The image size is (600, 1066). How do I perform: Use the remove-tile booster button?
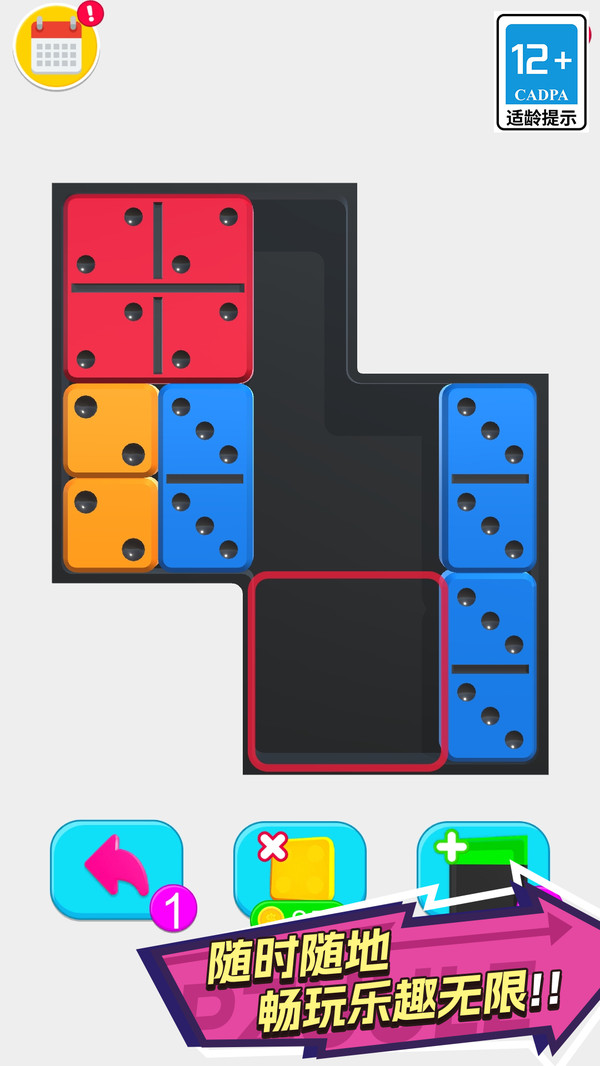coord(300,866)
